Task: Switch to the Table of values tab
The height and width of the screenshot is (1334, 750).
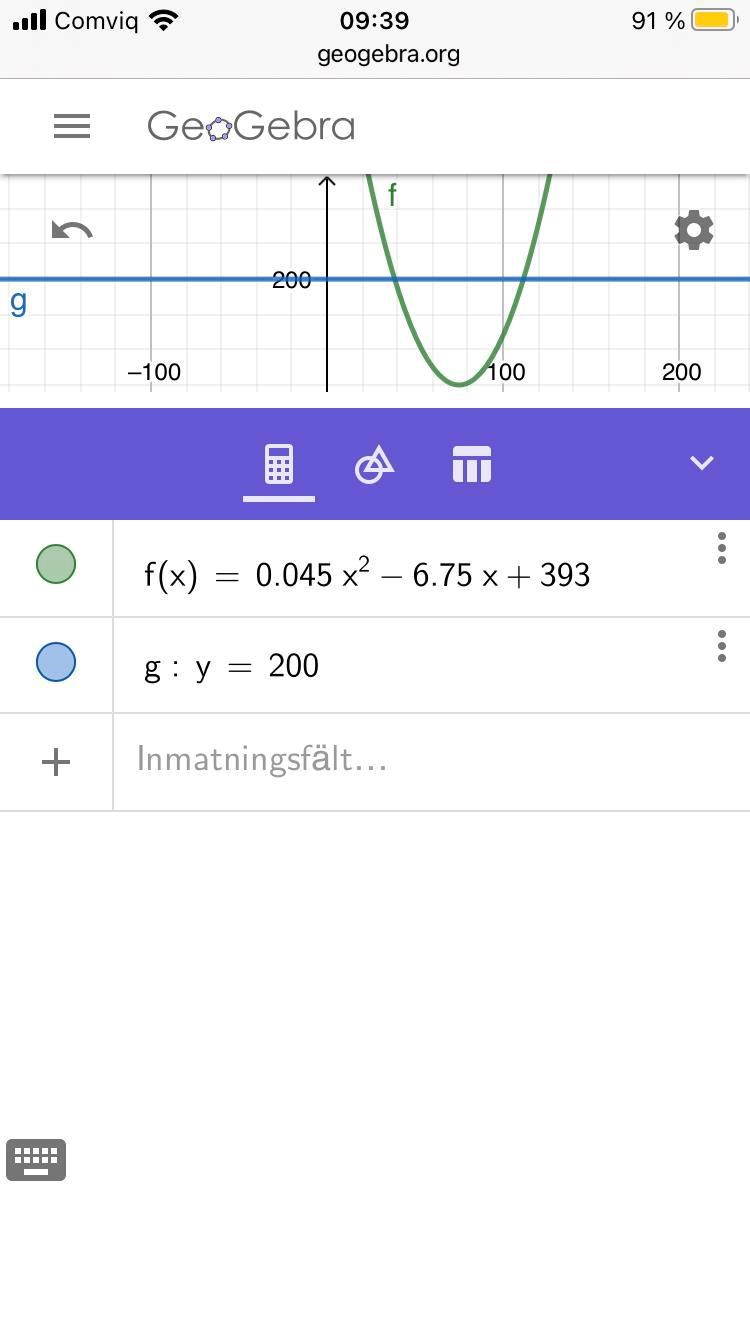Action: [472, 465]
